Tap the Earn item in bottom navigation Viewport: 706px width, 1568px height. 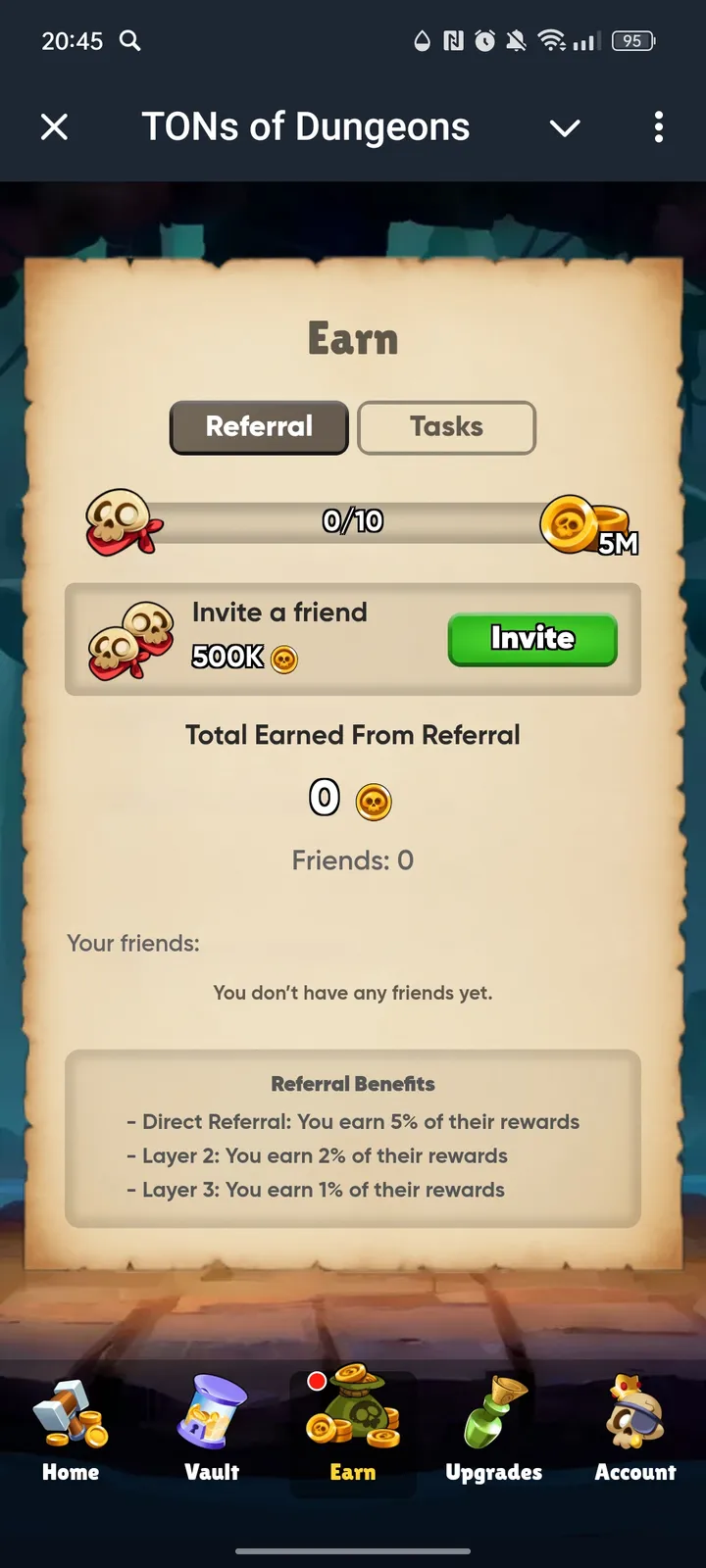[353, 1431]
